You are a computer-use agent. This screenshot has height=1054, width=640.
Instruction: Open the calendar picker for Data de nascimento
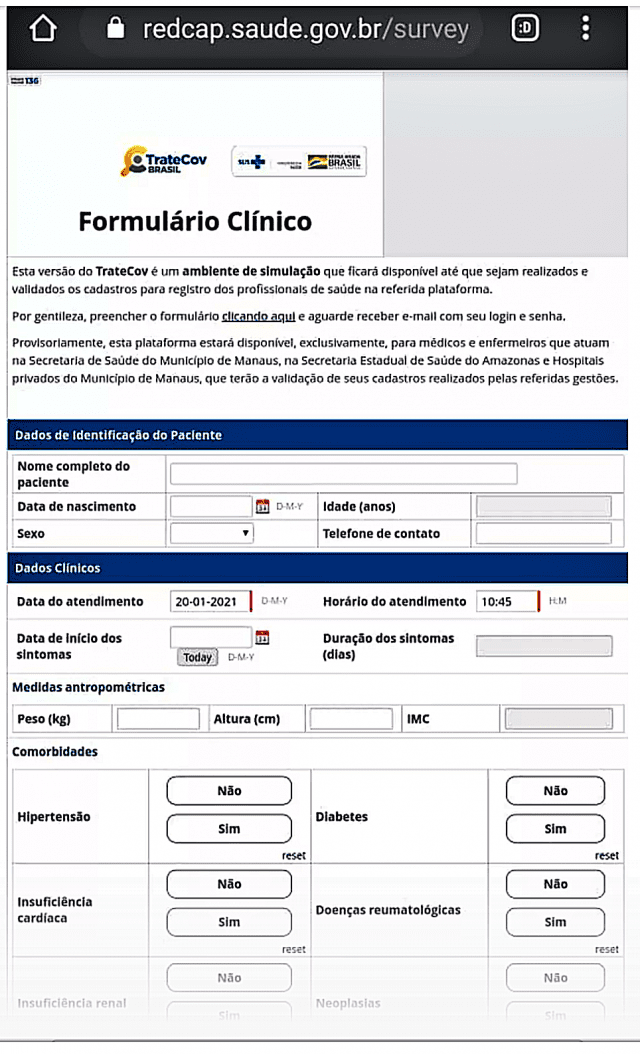[263, 506]
